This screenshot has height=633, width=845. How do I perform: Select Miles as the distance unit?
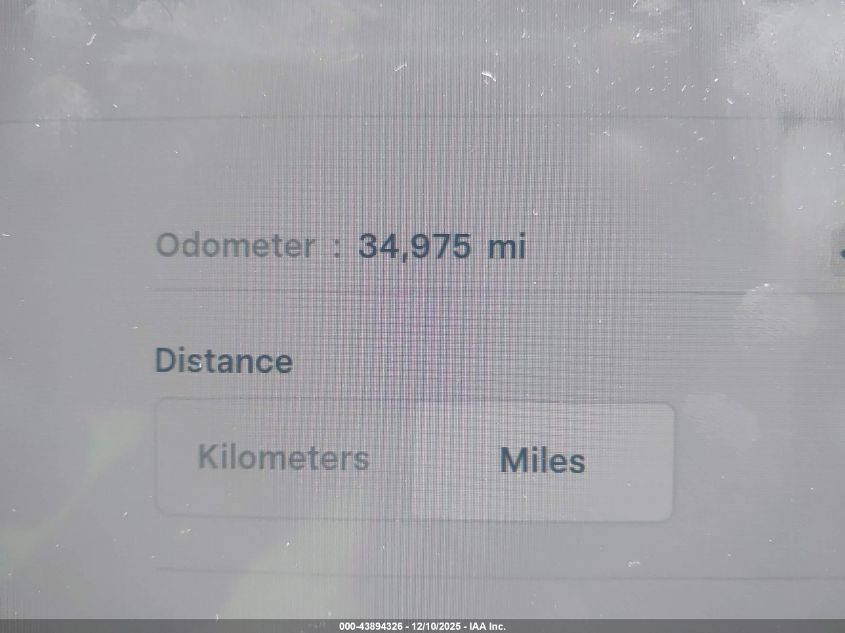tap(542, 461)
